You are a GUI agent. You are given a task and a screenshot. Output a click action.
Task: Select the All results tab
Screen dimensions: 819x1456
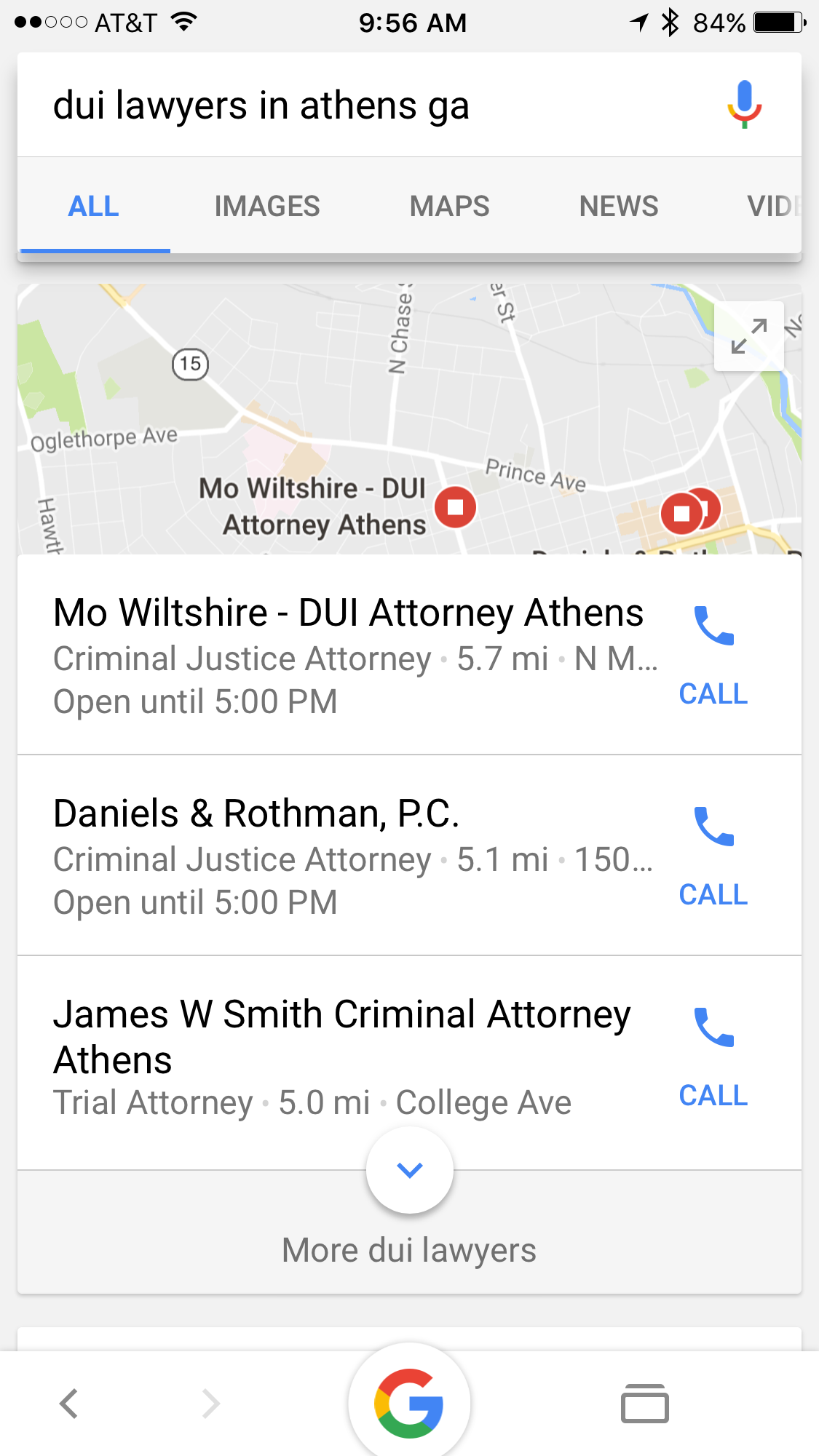94,207
